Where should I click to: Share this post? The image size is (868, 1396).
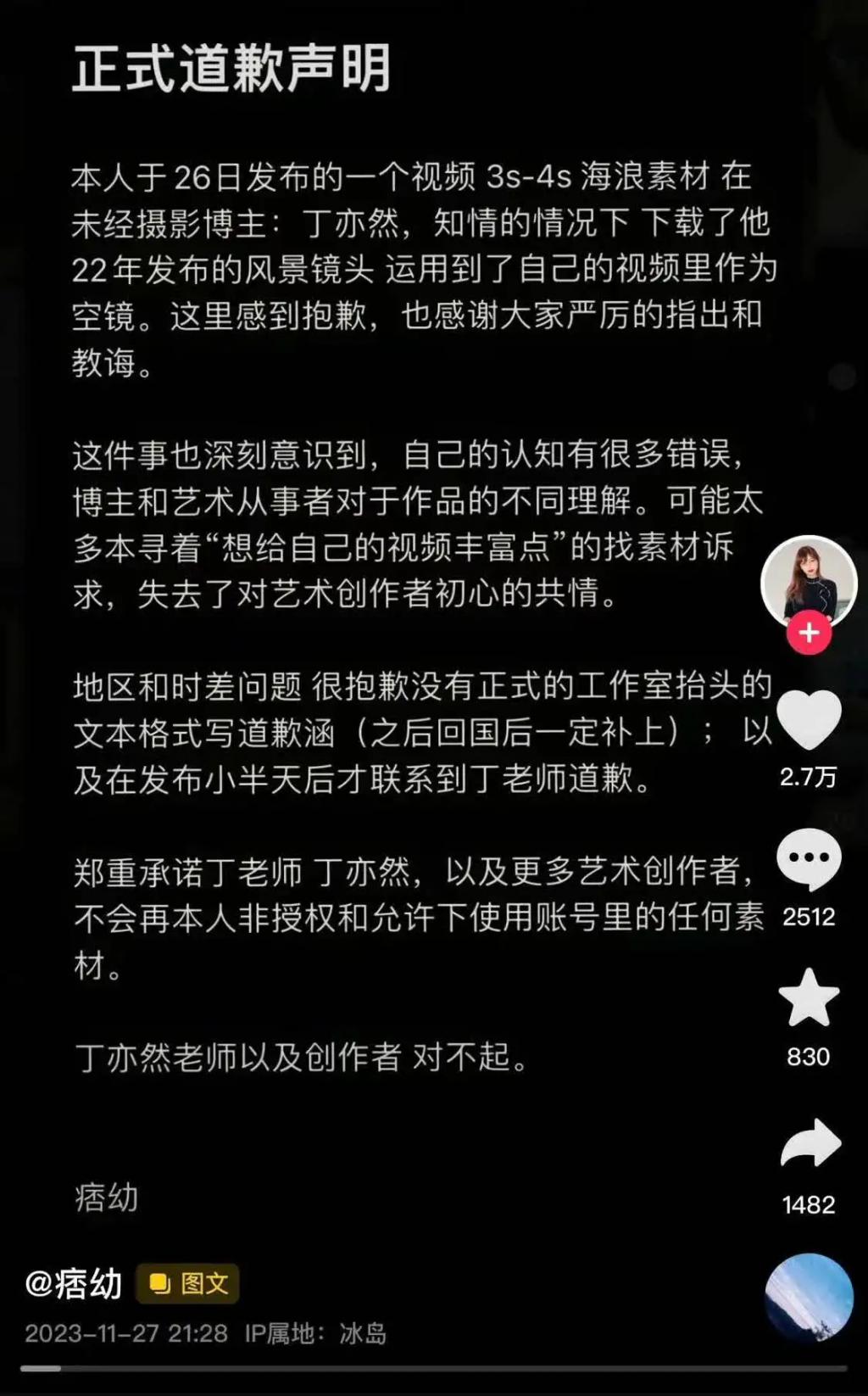click(810, 1144)
